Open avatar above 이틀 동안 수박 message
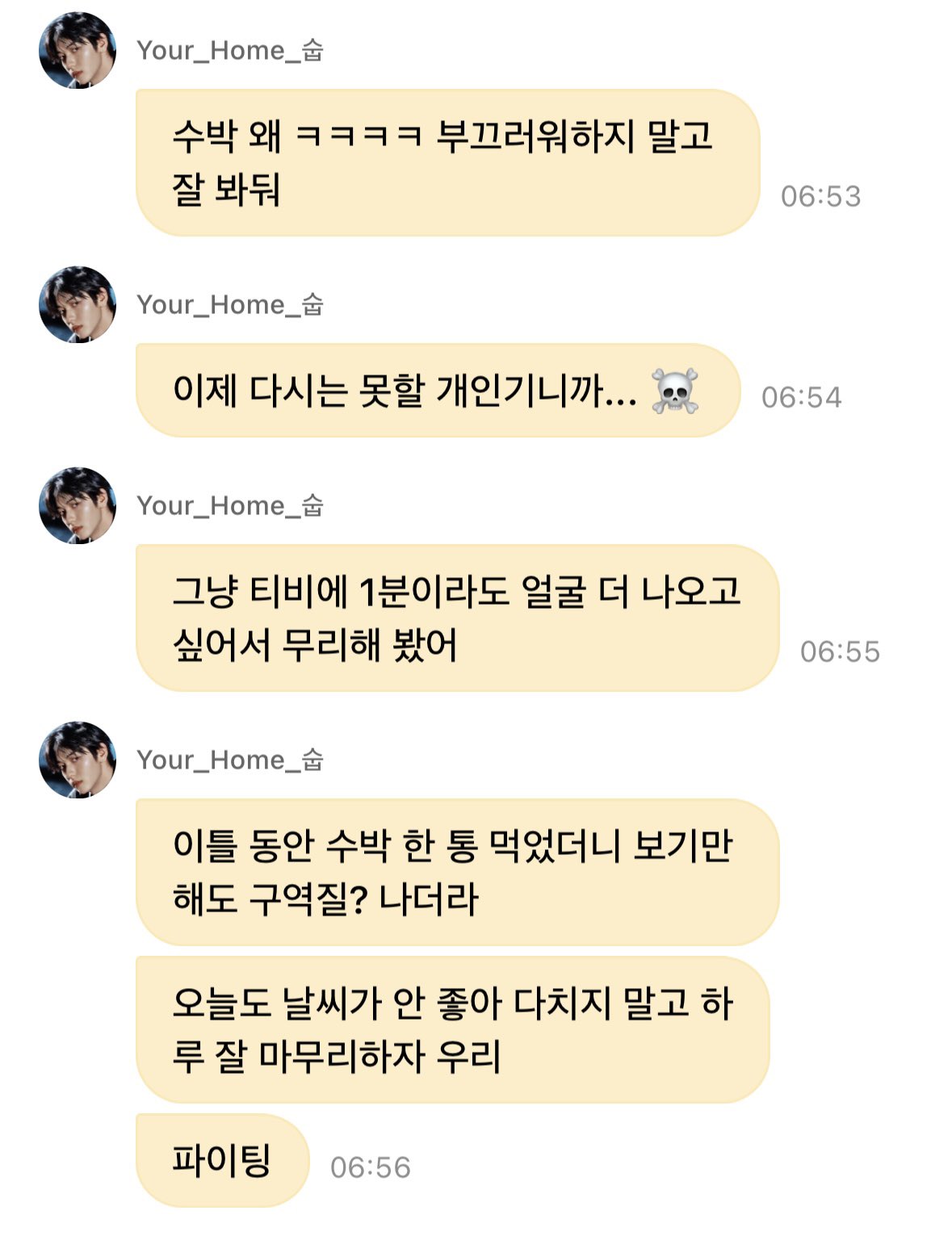The height and width of the screenshot is (1240, 952). pyautogui.click(x=78, y=760)
